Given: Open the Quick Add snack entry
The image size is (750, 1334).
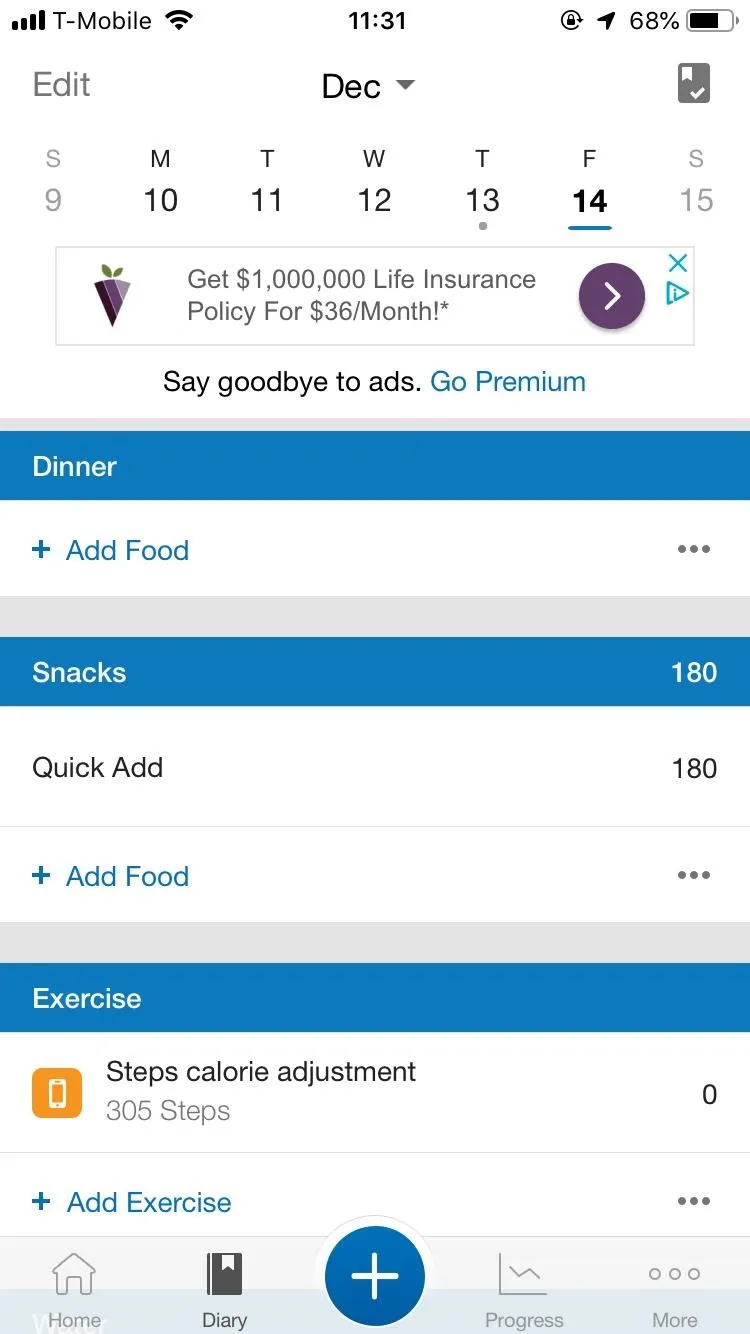Looking at the screenshot, I should (375, 767).
